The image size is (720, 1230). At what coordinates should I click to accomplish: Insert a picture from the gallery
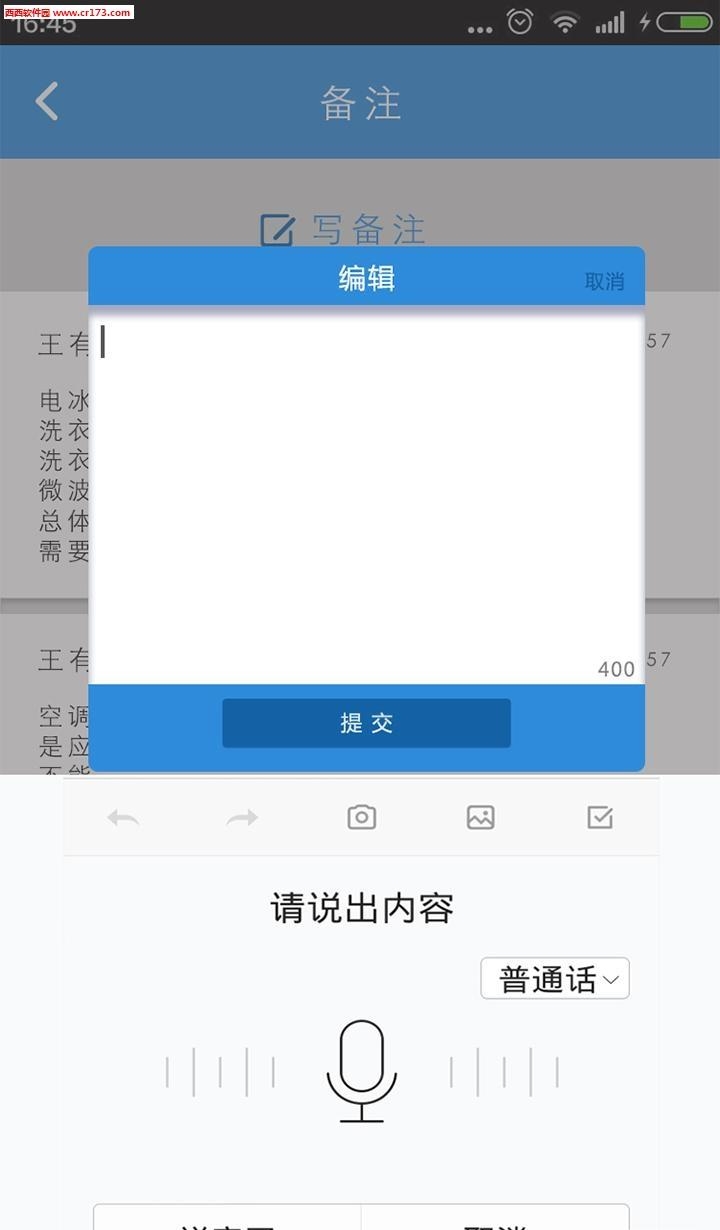[x=480, y=817]
